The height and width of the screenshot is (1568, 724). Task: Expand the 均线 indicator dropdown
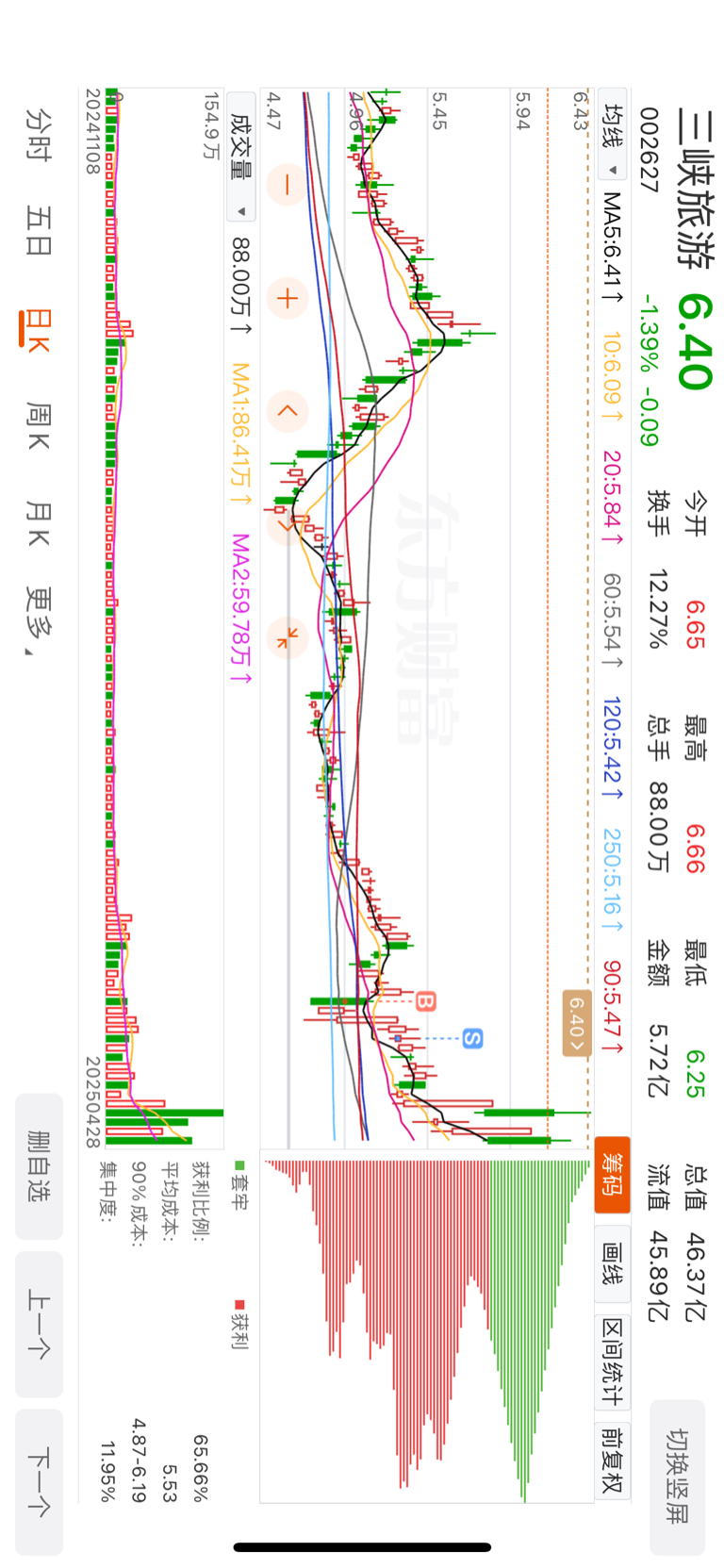tap(612, 138)
